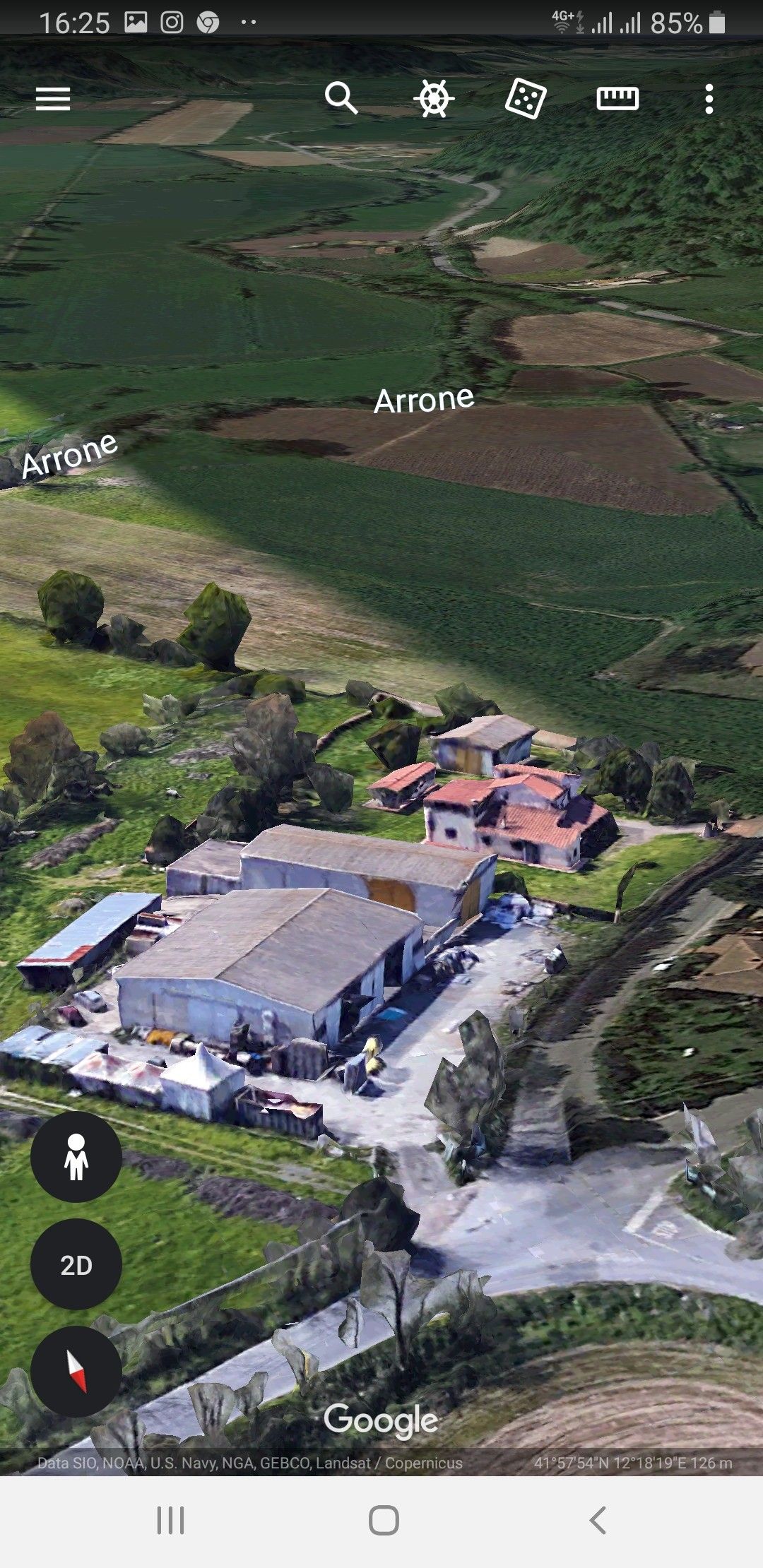Open the overflow menu
The width and height of the screenshot is (763, 1568).
(709, 99)
